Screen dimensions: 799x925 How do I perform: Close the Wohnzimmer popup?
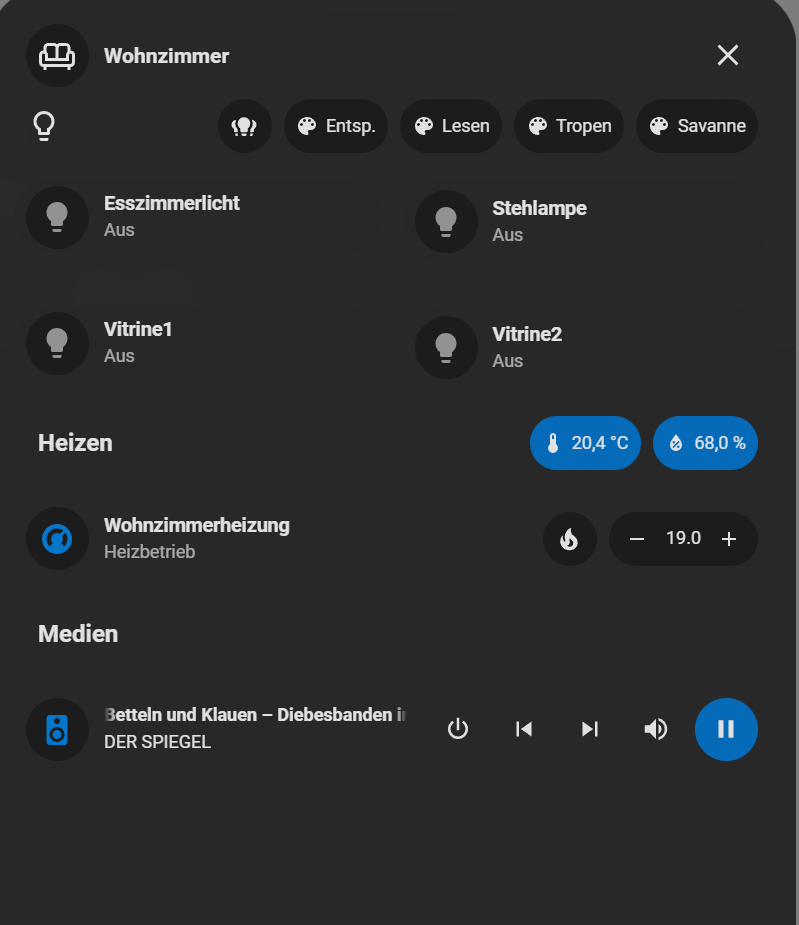727,55
